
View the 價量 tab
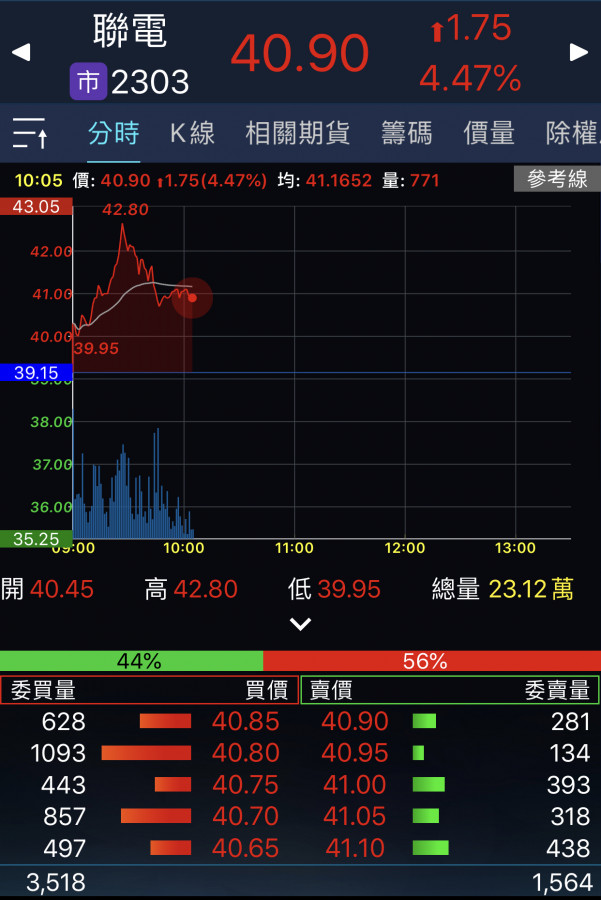click(489, 133)
